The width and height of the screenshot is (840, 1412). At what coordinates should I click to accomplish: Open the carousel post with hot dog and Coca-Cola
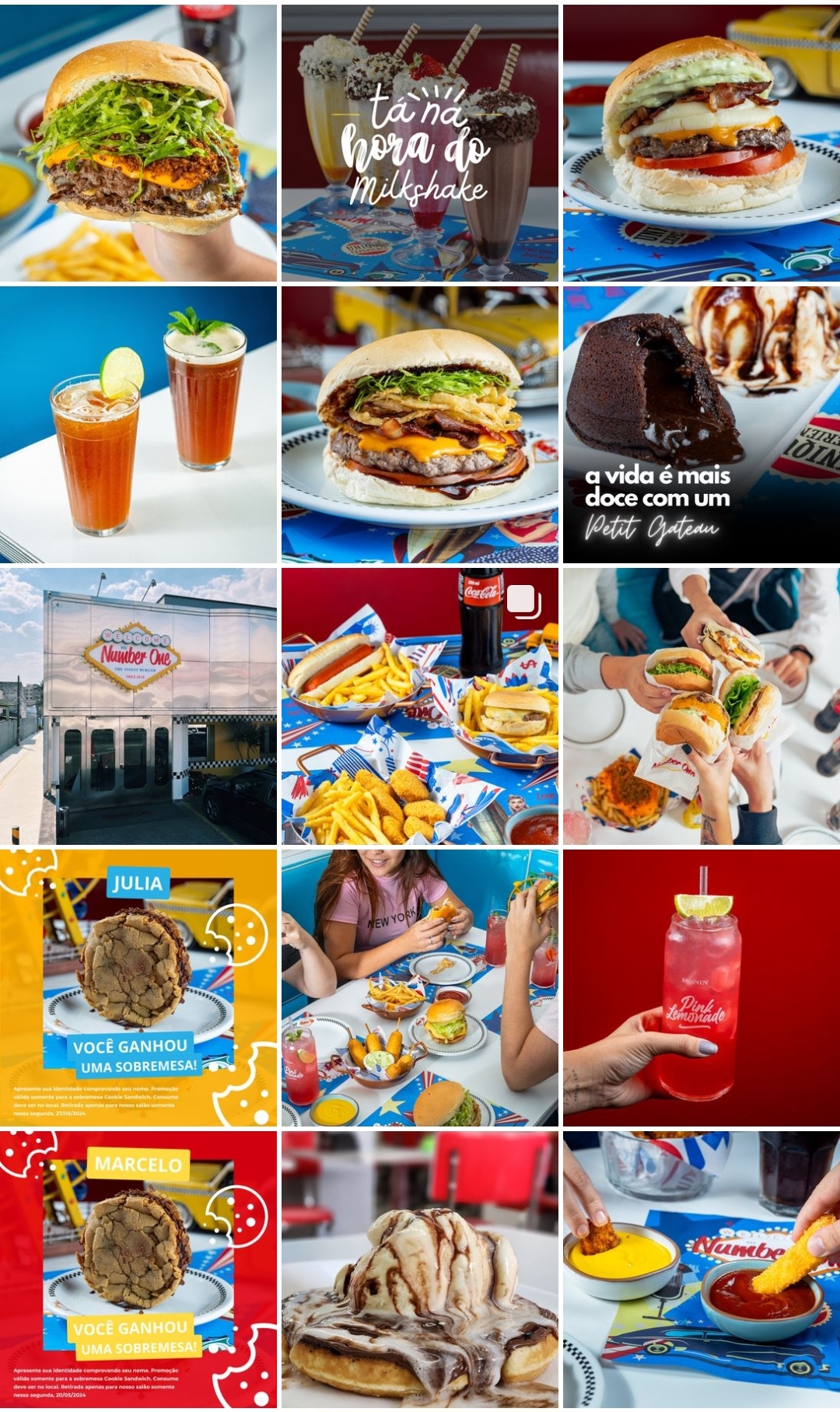(419, 706)
